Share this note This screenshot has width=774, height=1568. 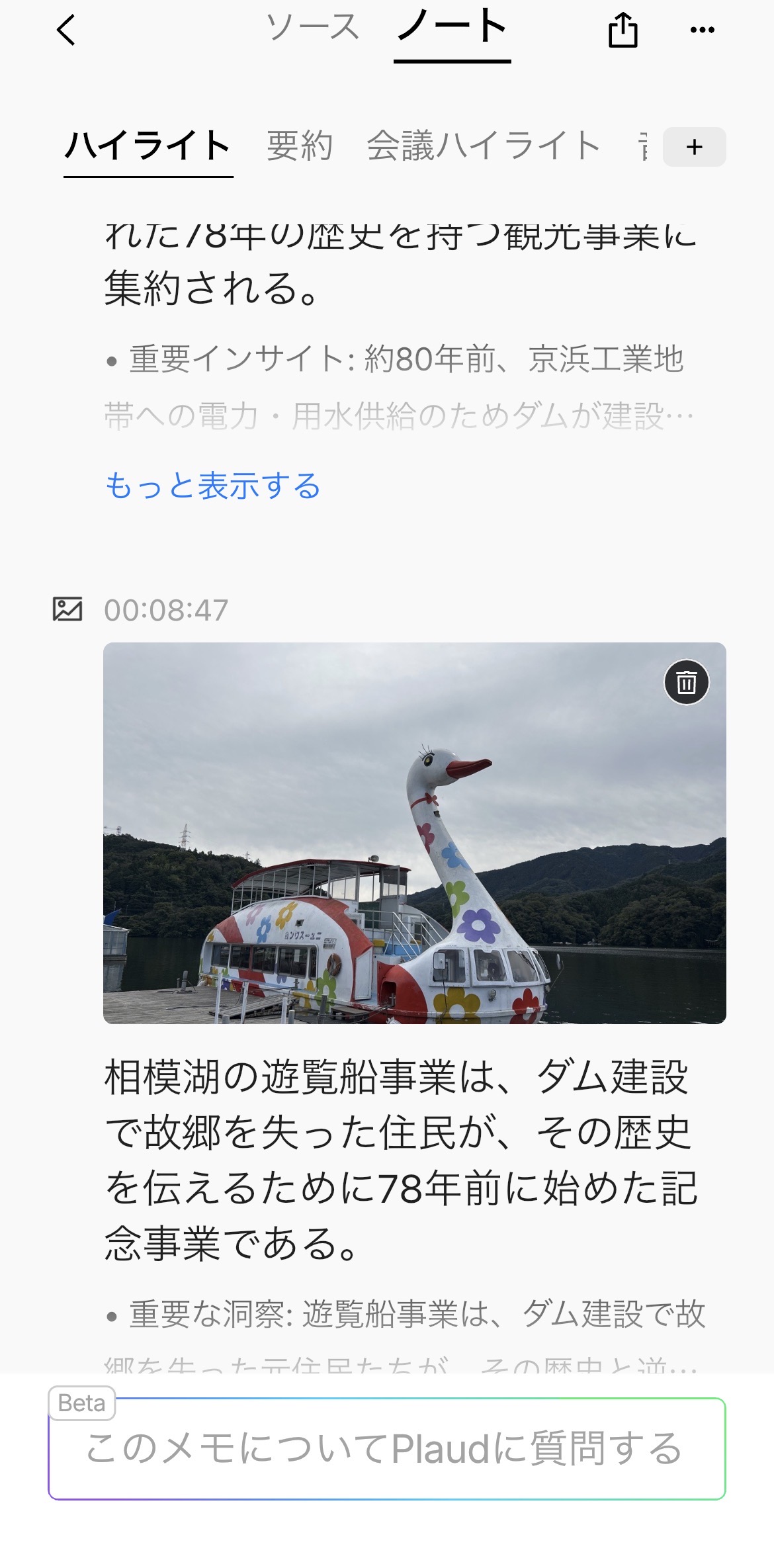coord(623,30)
